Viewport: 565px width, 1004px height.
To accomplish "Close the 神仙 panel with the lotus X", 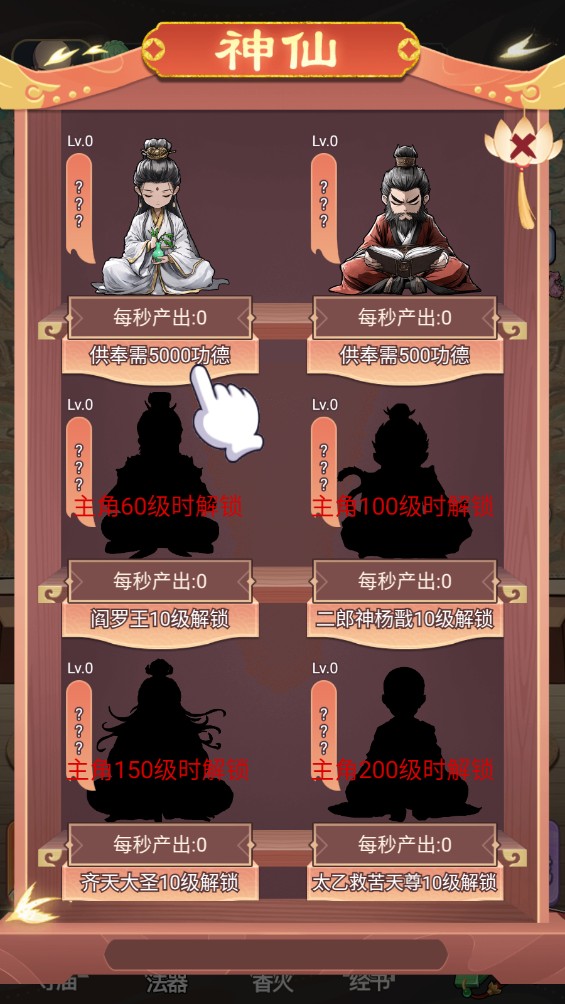I will pyautogui.click(x=523, y=147).
